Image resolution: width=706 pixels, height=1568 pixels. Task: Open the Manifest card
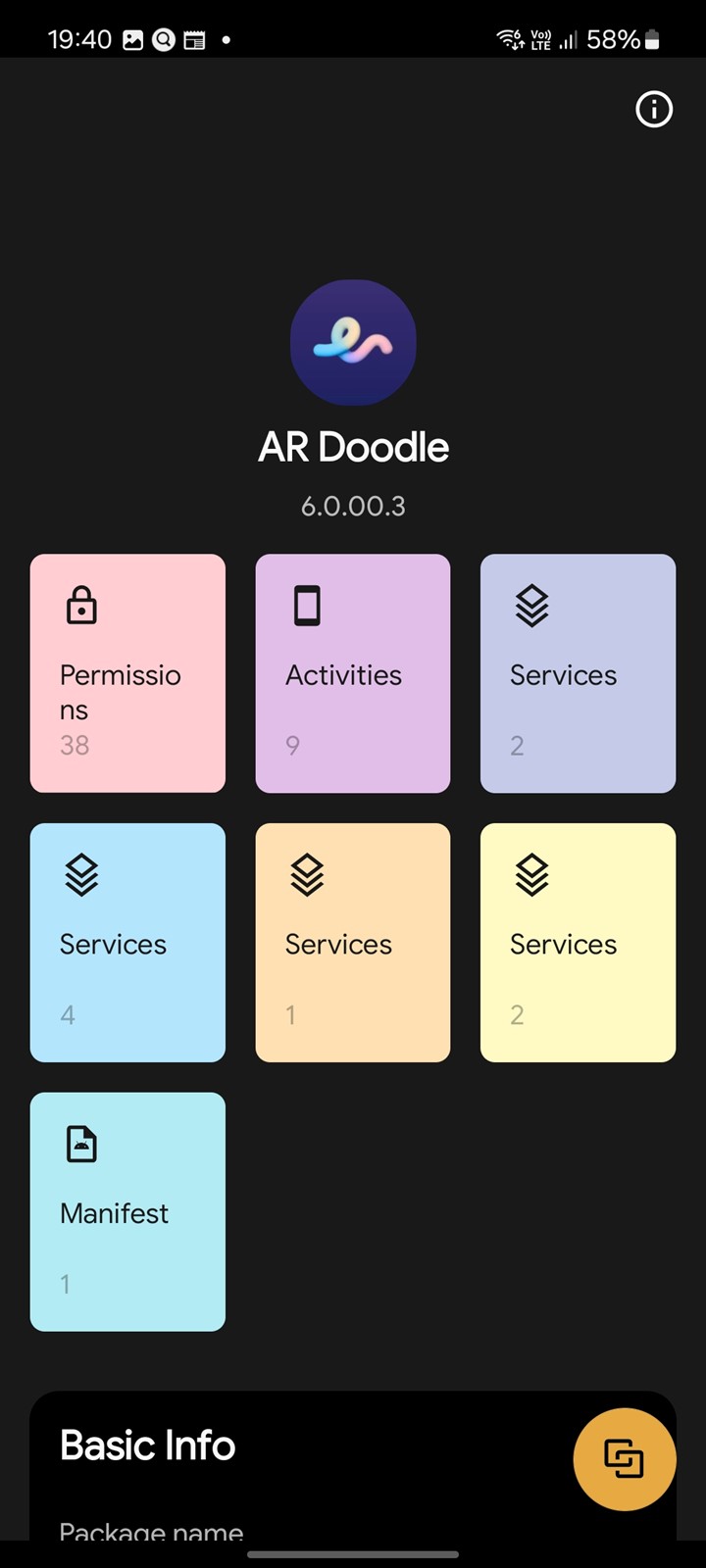127,1212
